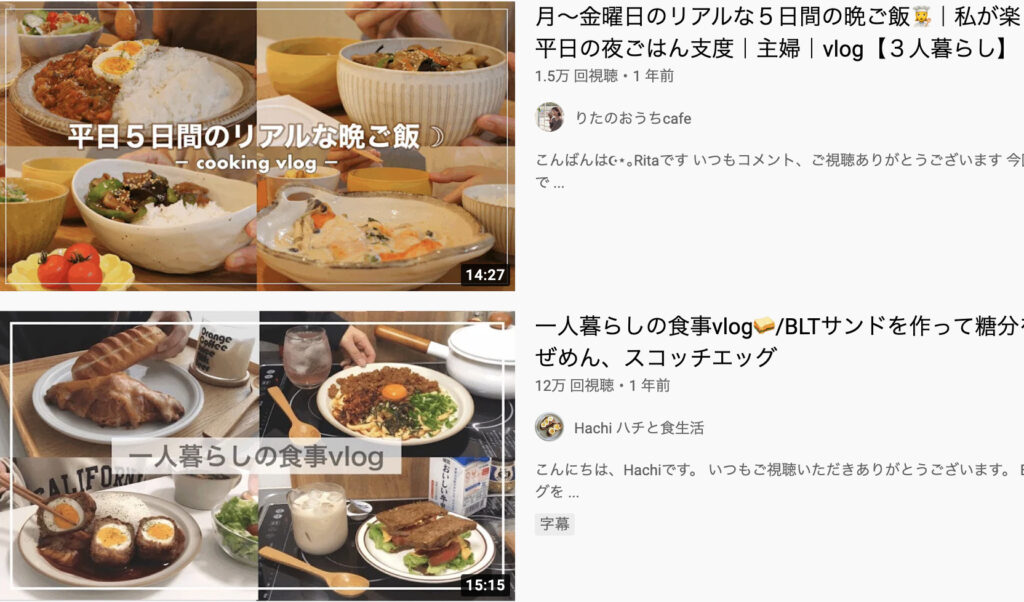Open video title 月〜金曜日のリアルな5日間の晩ご飯
This screenshot has height=602, width=1024.
click(x=770, y=32)
